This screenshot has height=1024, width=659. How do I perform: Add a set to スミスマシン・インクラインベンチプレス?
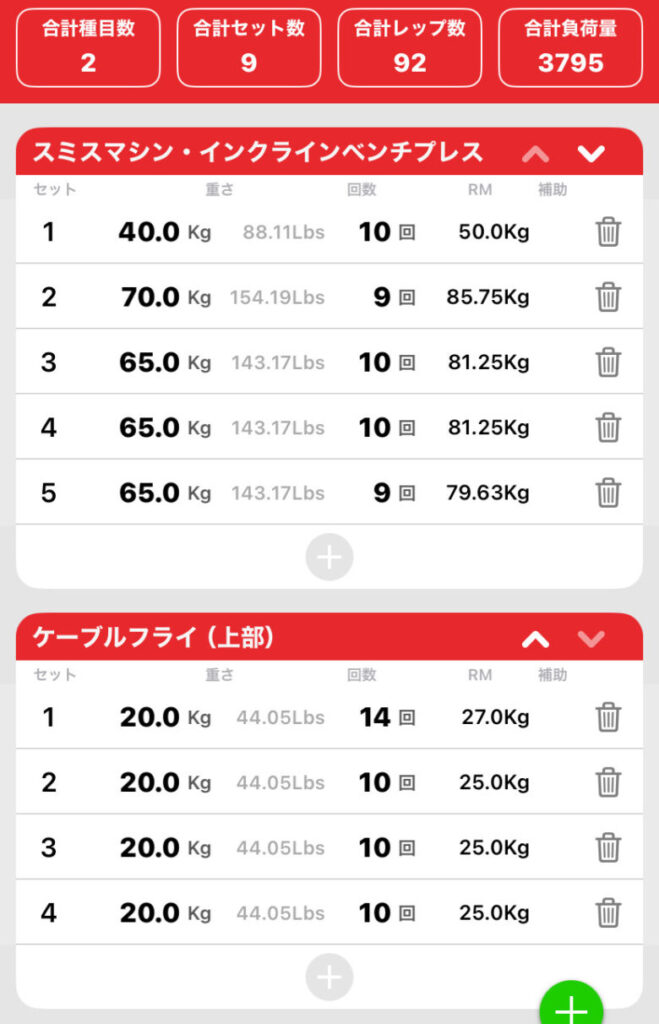point(329,557)
